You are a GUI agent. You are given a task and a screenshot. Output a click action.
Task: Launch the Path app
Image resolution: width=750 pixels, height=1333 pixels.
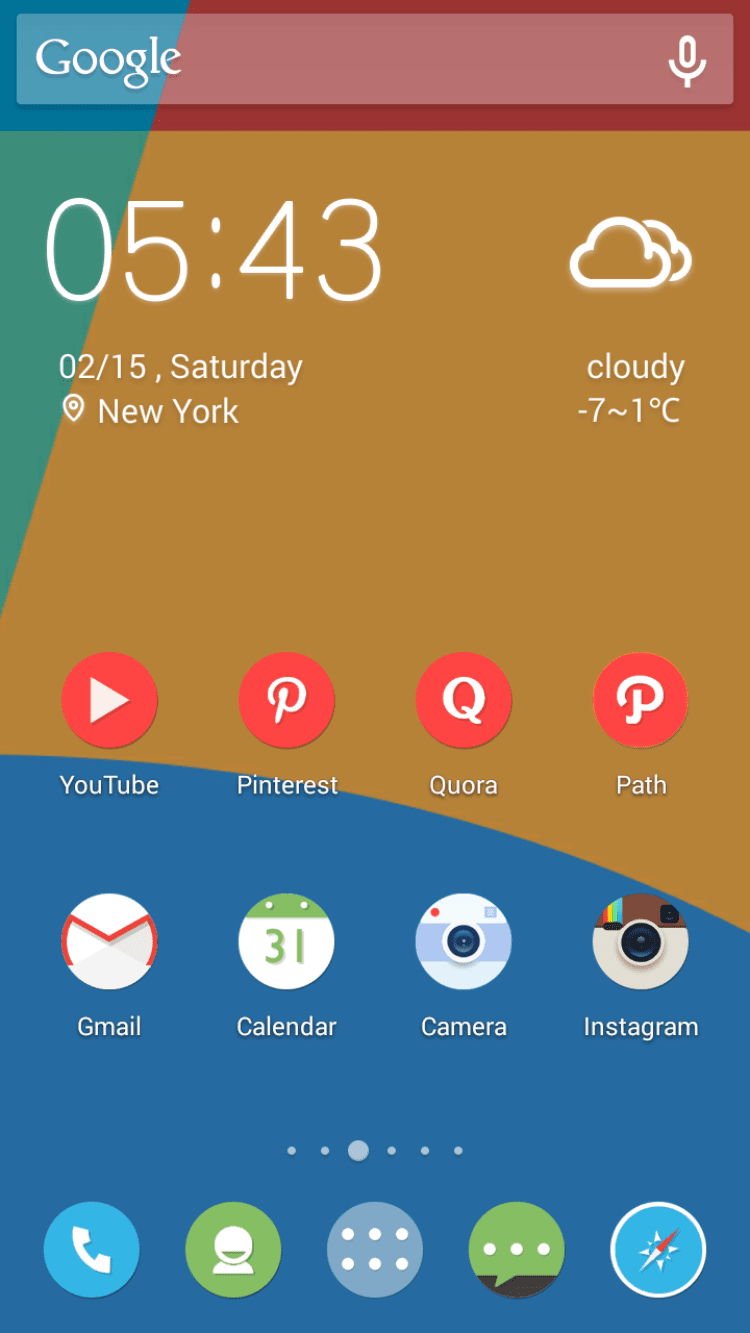(640, 701)
